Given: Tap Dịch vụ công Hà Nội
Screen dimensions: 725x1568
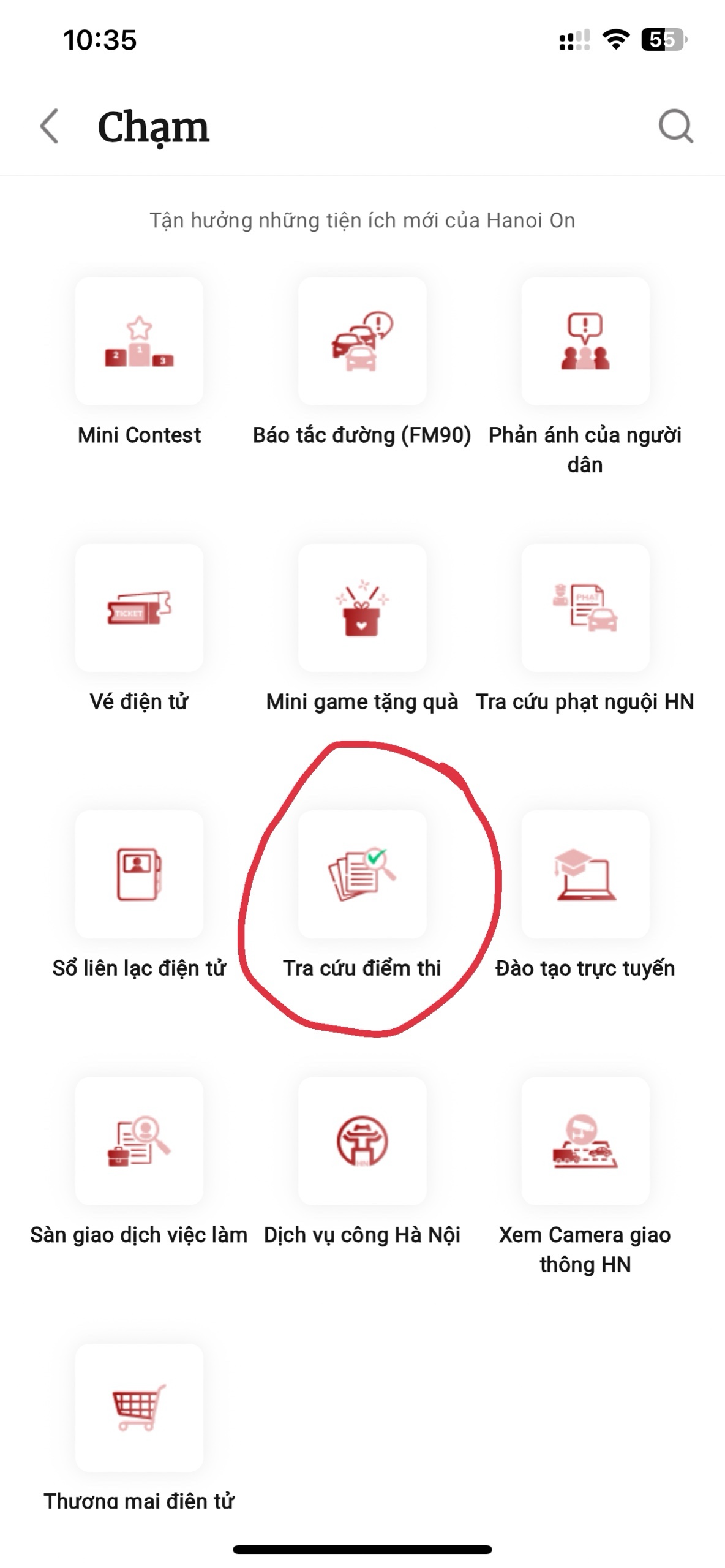Looking at the screenshot, I should coord(362,1141).
